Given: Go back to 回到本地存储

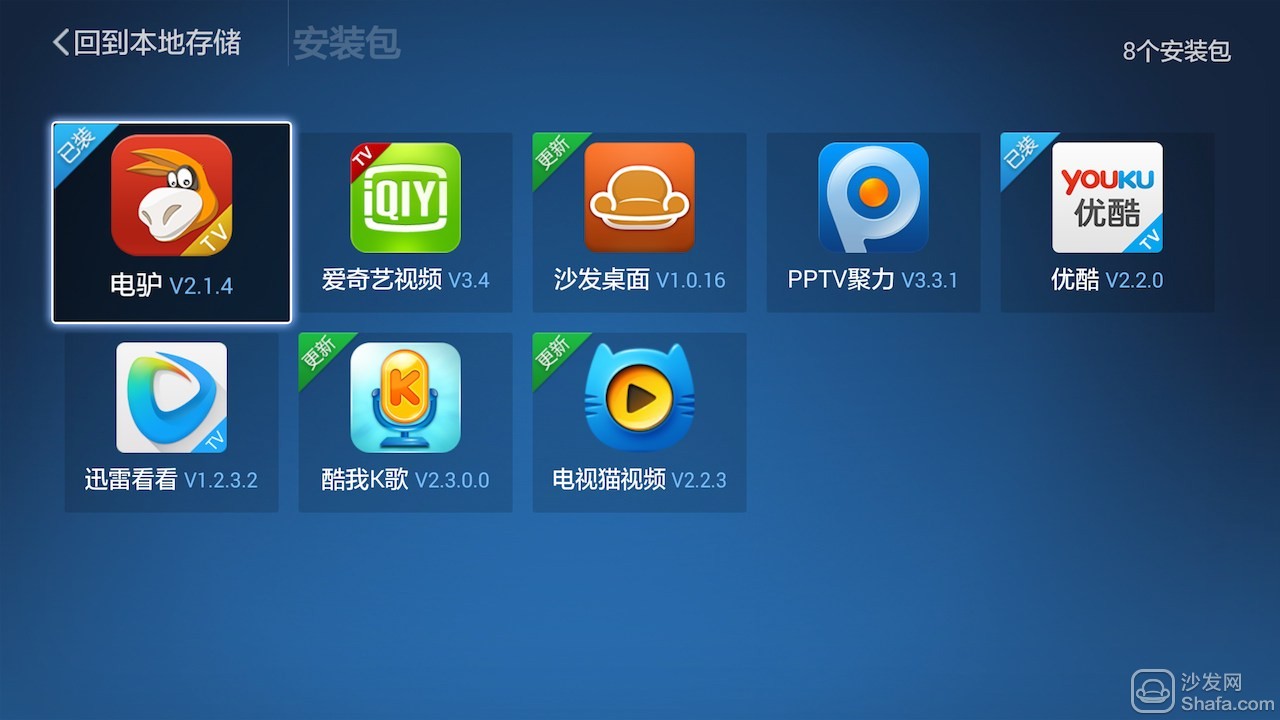Looking at the screenshot, I should pyautogui.click(x=148, y=43).
